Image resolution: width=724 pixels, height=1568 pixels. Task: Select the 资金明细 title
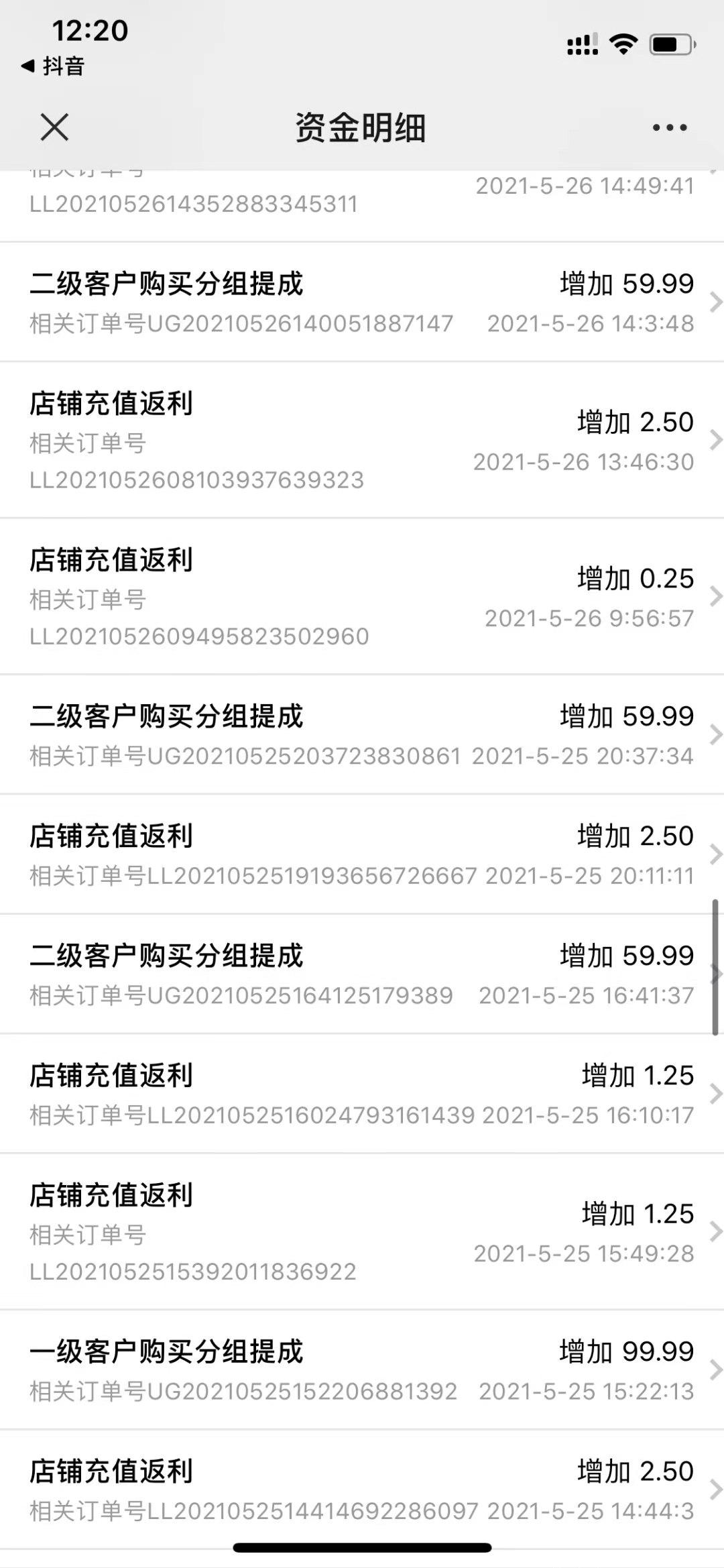tap(362, 128)
